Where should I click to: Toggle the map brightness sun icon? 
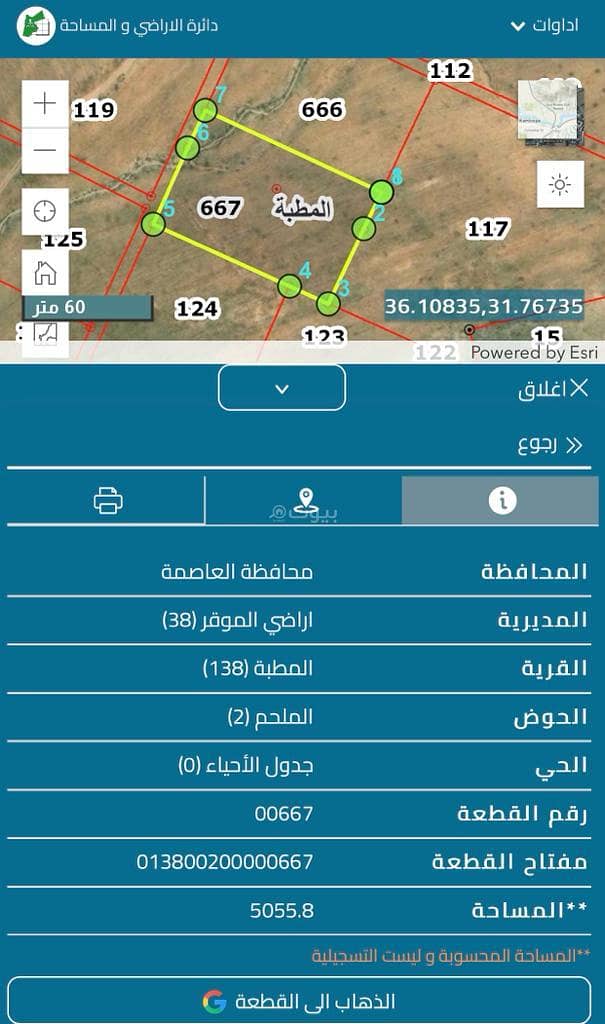pos(560,185)
